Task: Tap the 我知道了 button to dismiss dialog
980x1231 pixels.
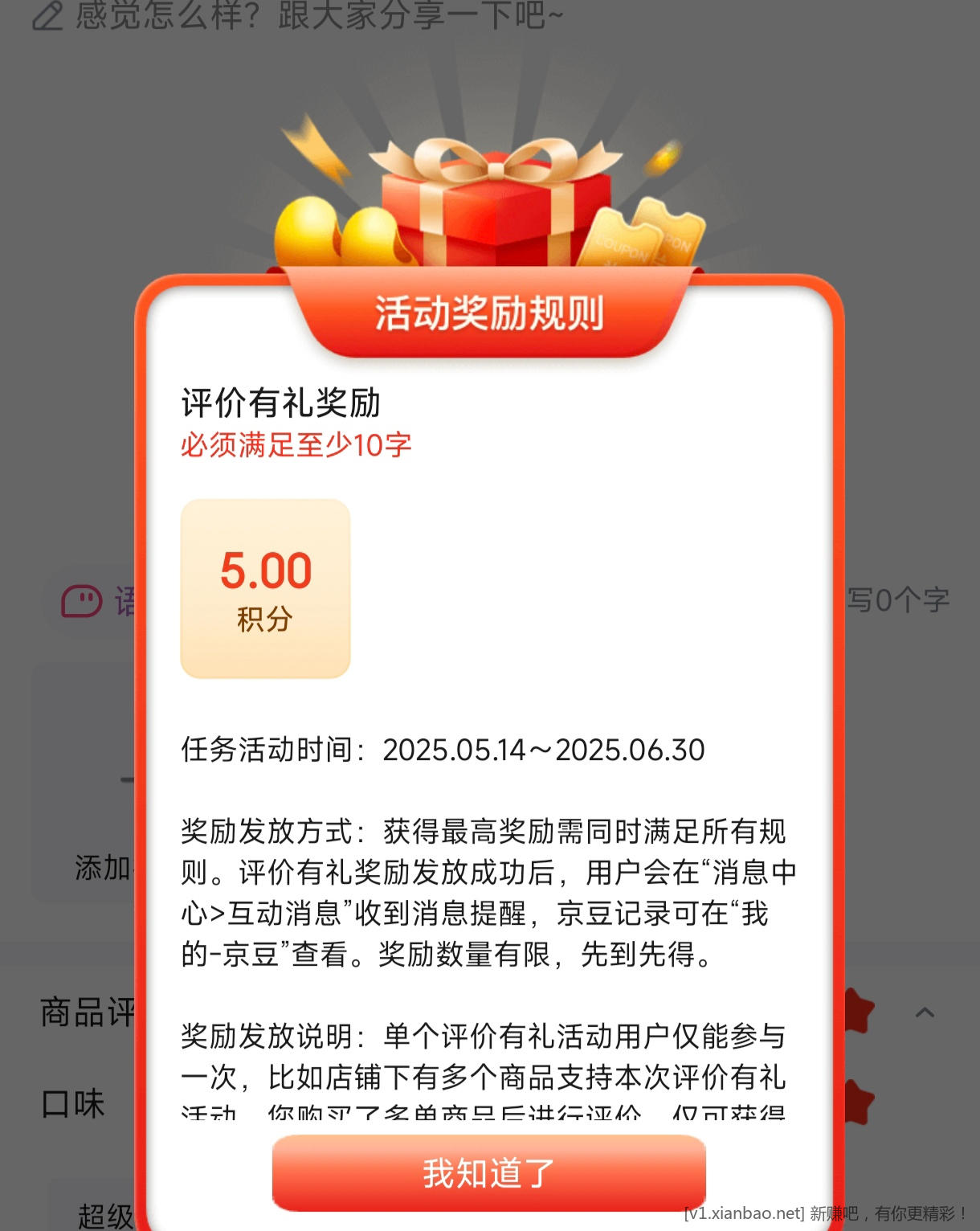Action: coord(488,1173)
